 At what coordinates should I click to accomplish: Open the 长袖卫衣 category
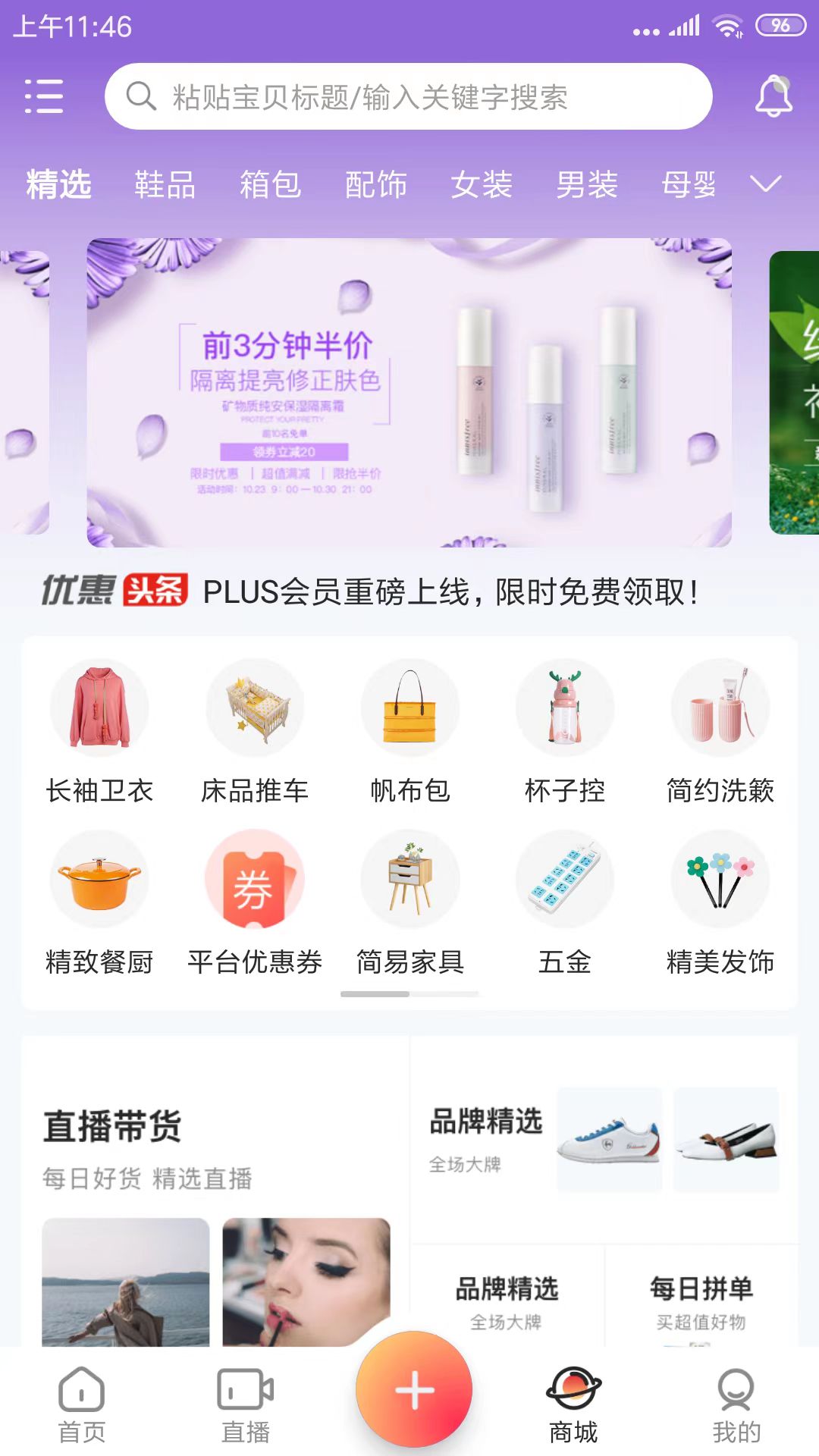click(99, 732)
